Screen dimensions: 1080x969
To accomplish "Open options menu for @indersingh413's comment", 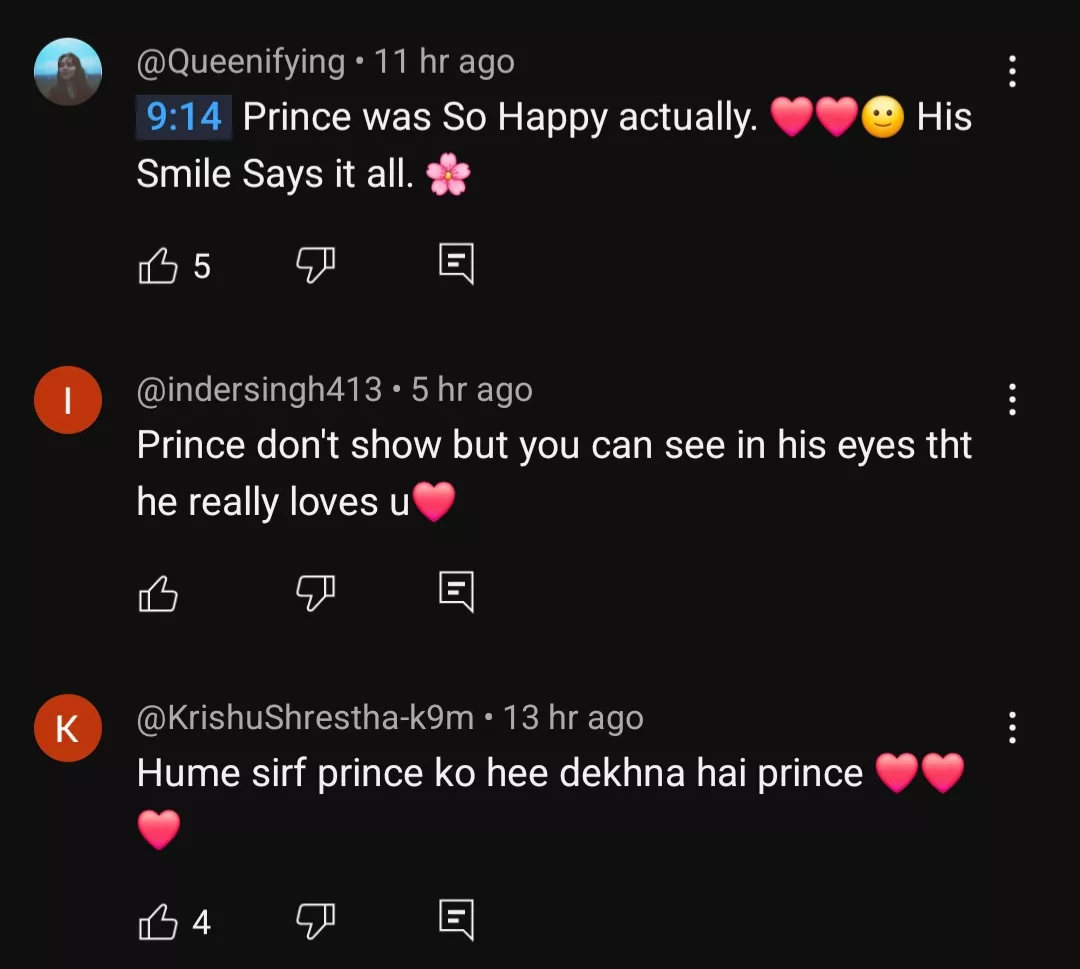I will tap(1012, 399).
